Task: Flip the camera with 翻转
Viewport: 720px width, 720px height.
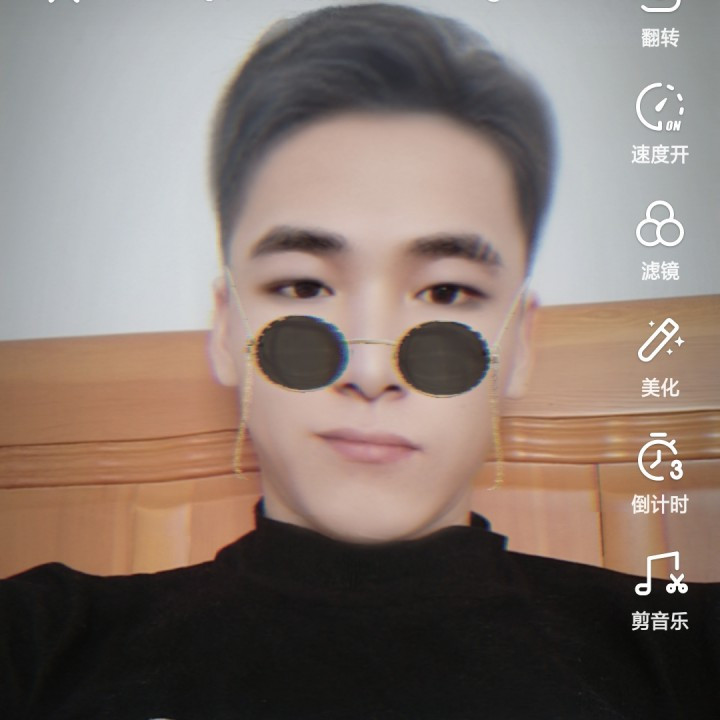Action: 660,25
